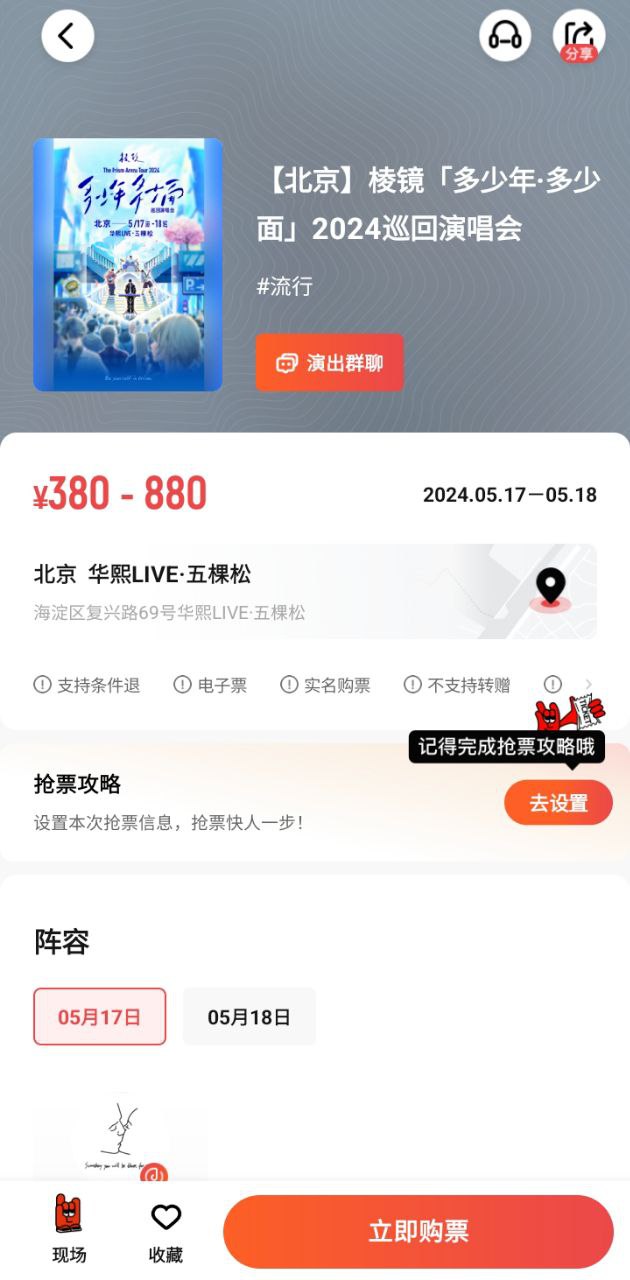Join the 演出群聊 group chat
The image size is (630, 1280).
click(x=329, y=362)
